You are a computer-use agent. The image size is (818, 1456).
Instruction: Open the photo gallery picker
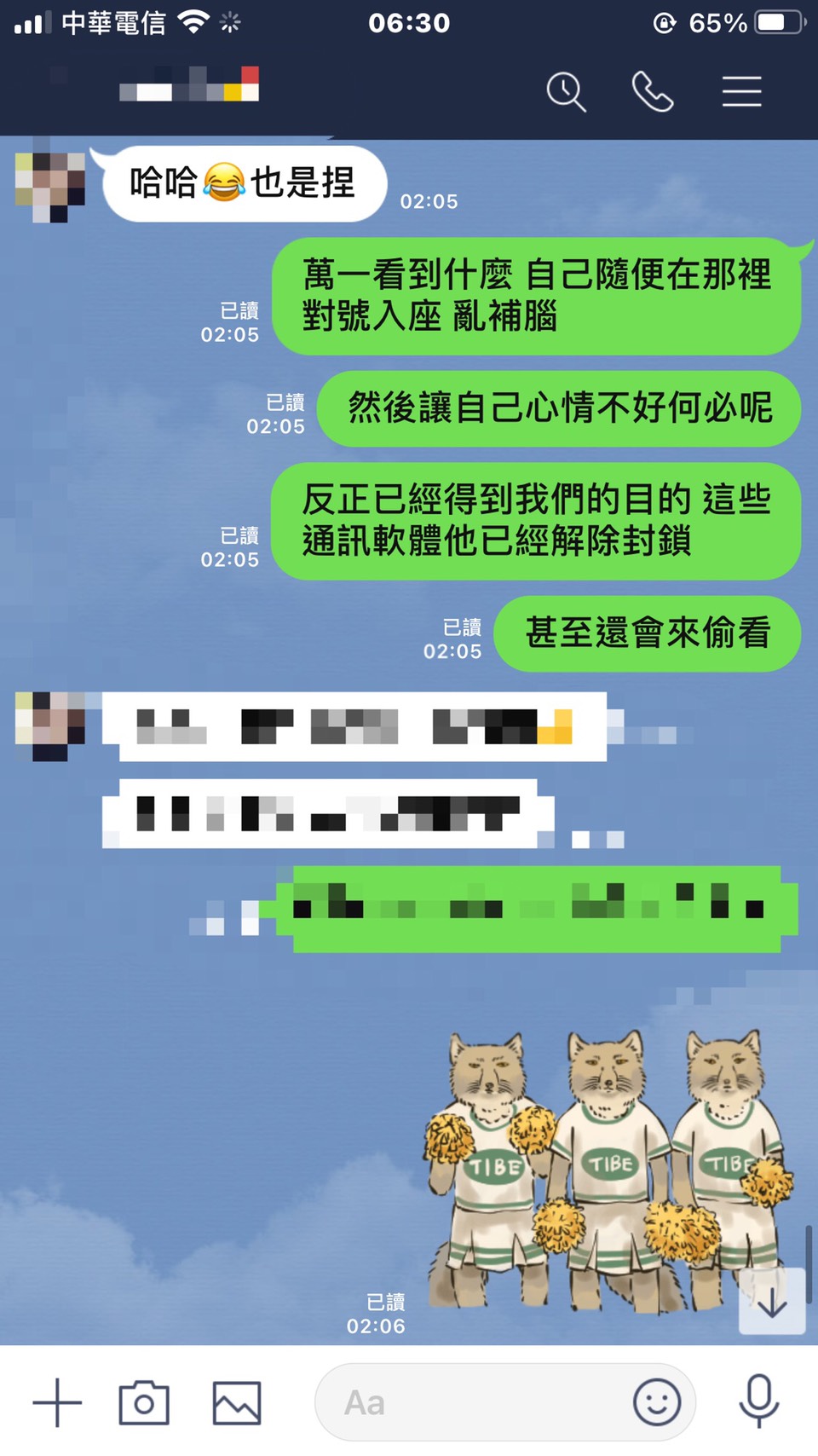coord(236,1402)
